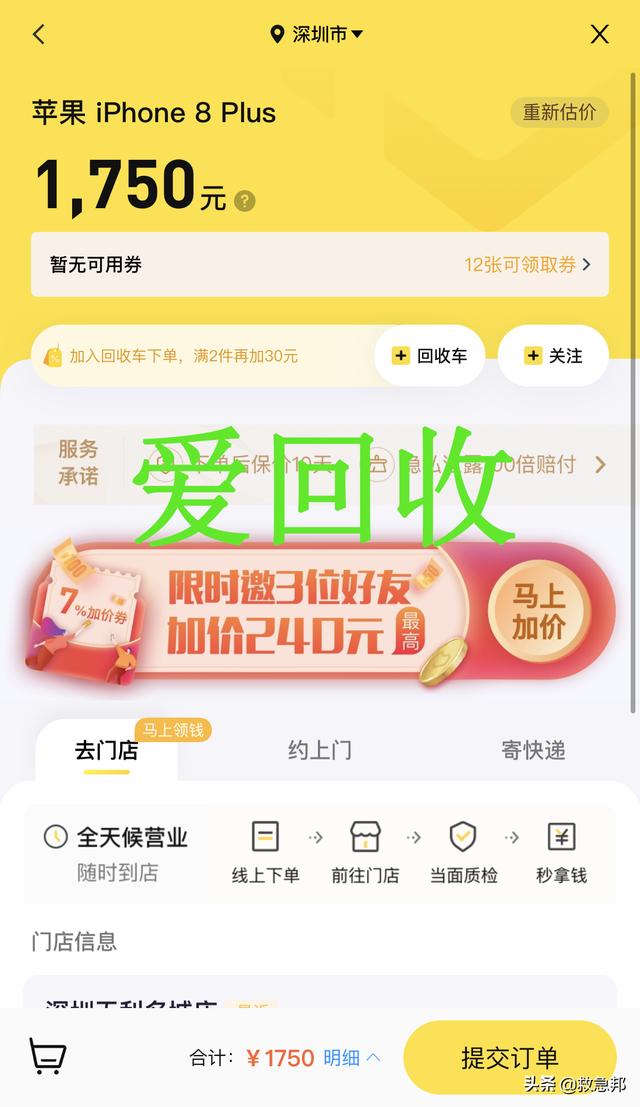
Task: Close the page with the X icon
Action: pyautogui.click(x=599, y=35)
